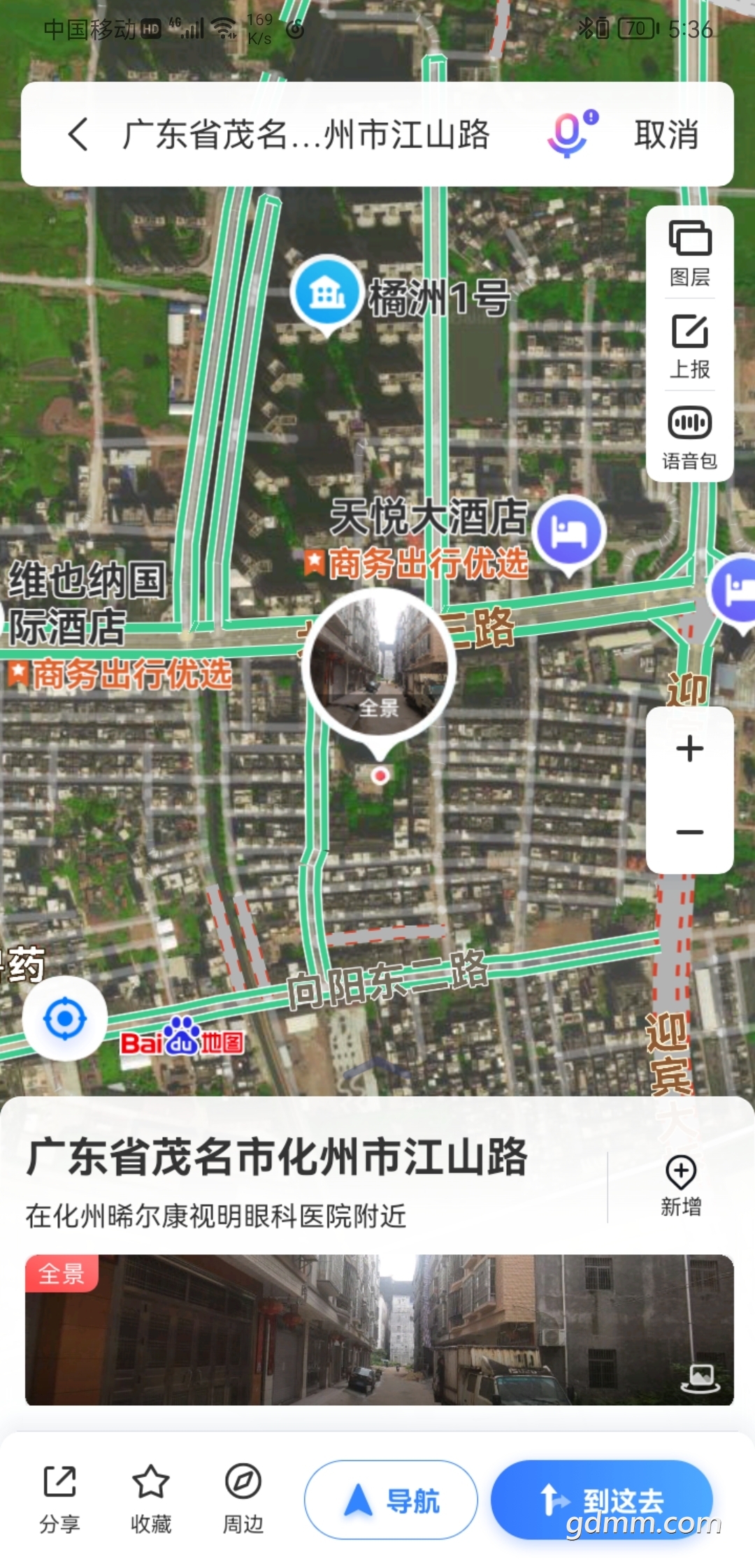Image resolution: width=755 pixels, height=1568 pixels.
Task: Select the 天悦大酒店 hotel marker
Action: [568, 532]
